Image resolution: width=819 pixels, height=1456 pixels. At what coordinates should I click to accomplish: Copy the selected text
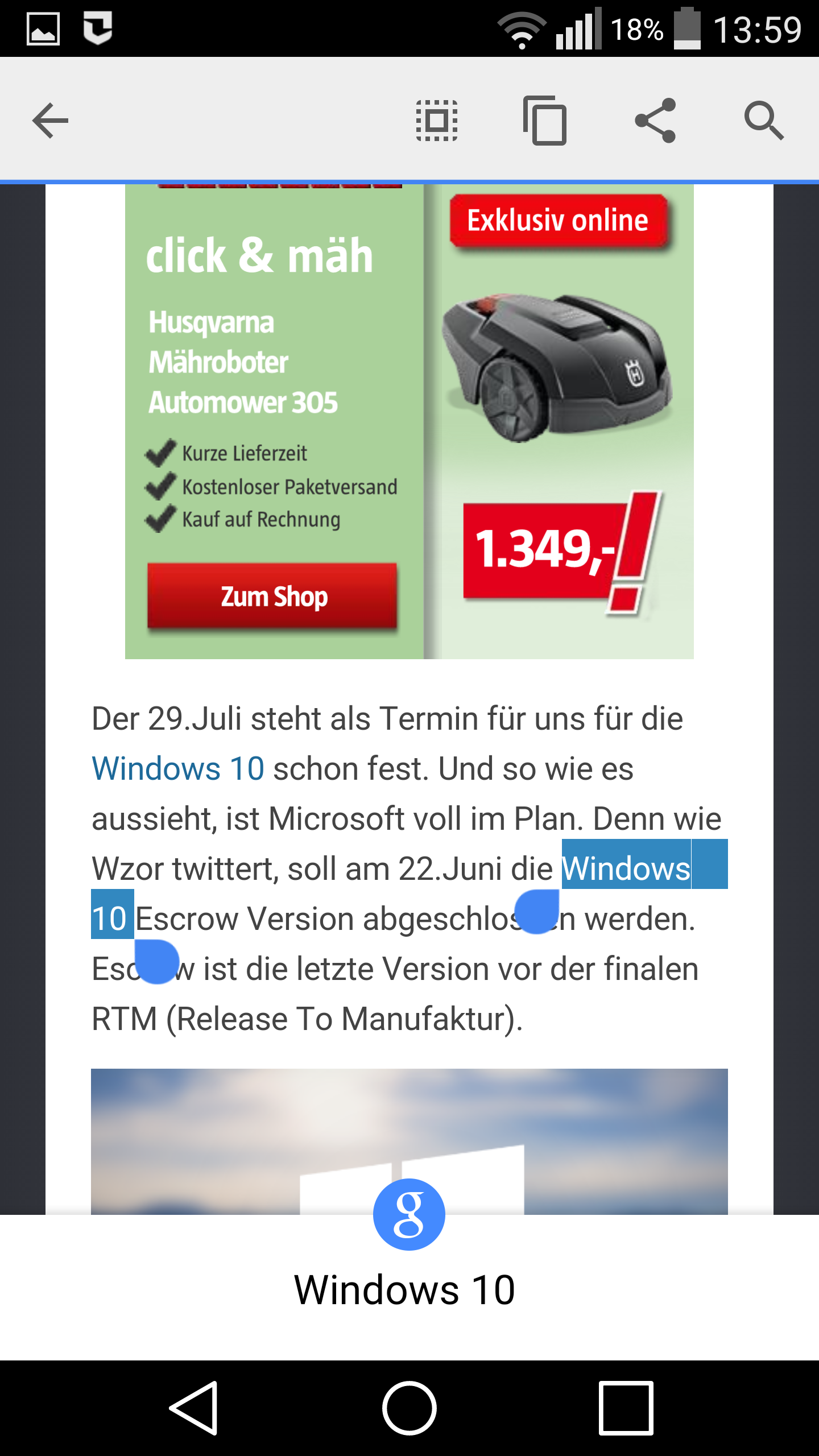point(545,121)
